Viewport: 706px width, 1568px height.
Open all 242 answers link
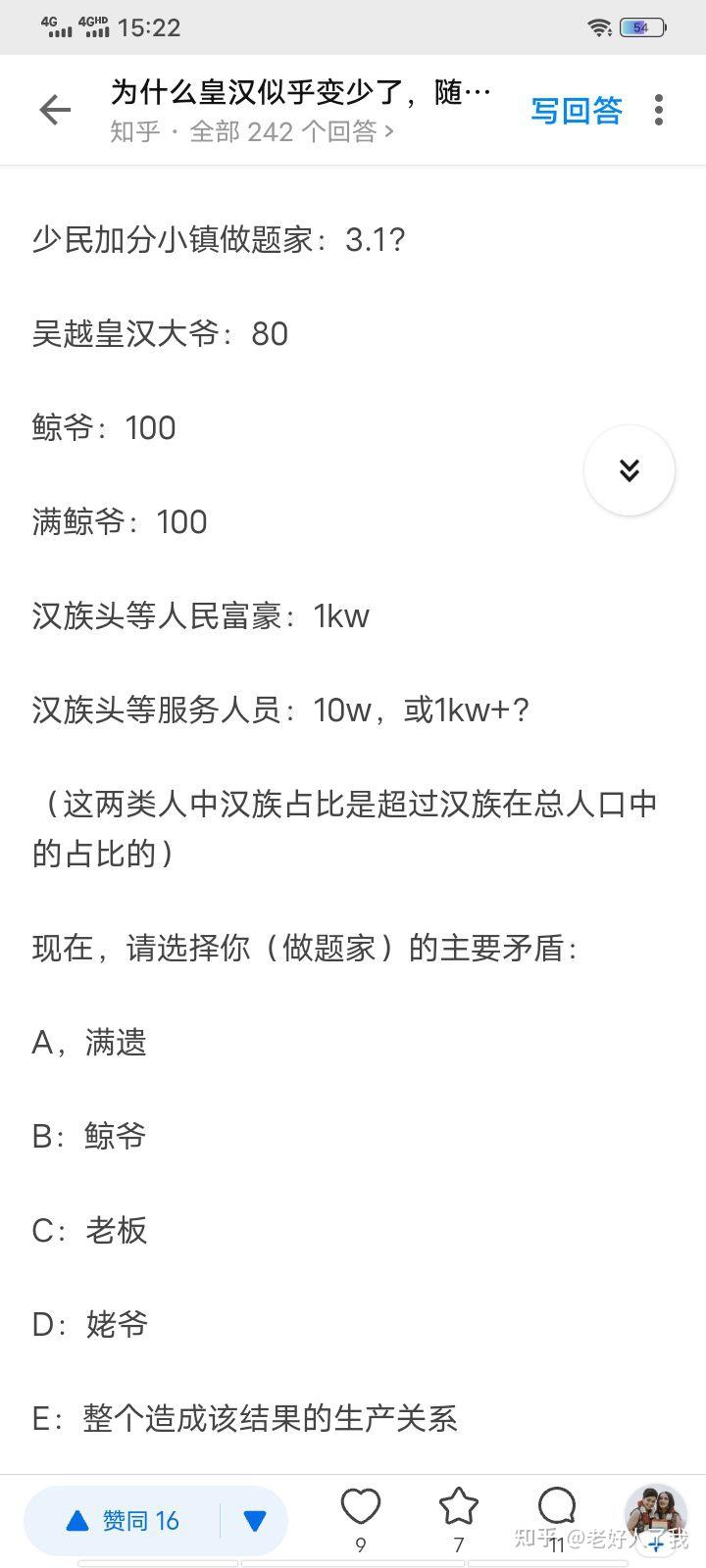pos(291,131)
